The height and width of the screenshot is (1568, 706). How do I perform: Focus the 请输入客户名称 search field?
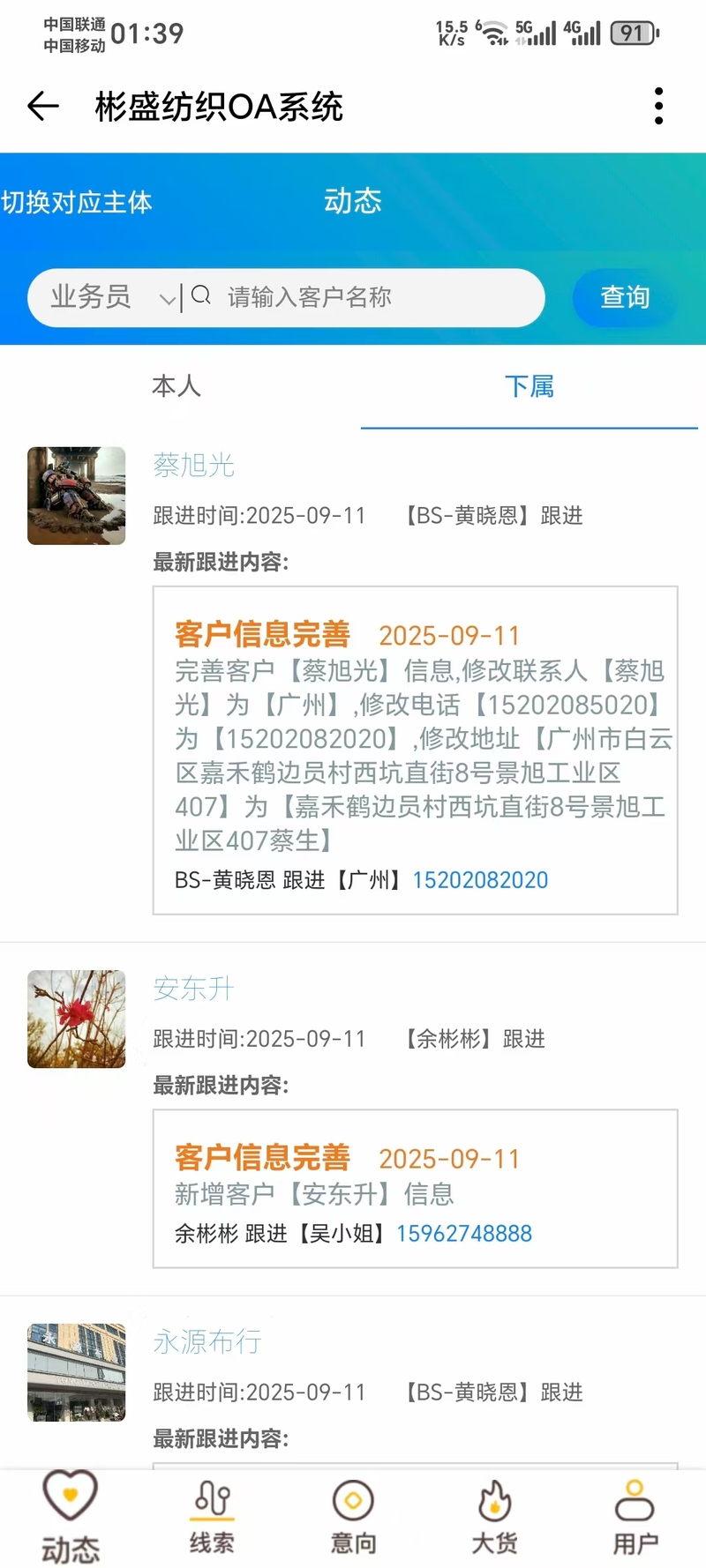pyautogui.click(x=371, y=297)
